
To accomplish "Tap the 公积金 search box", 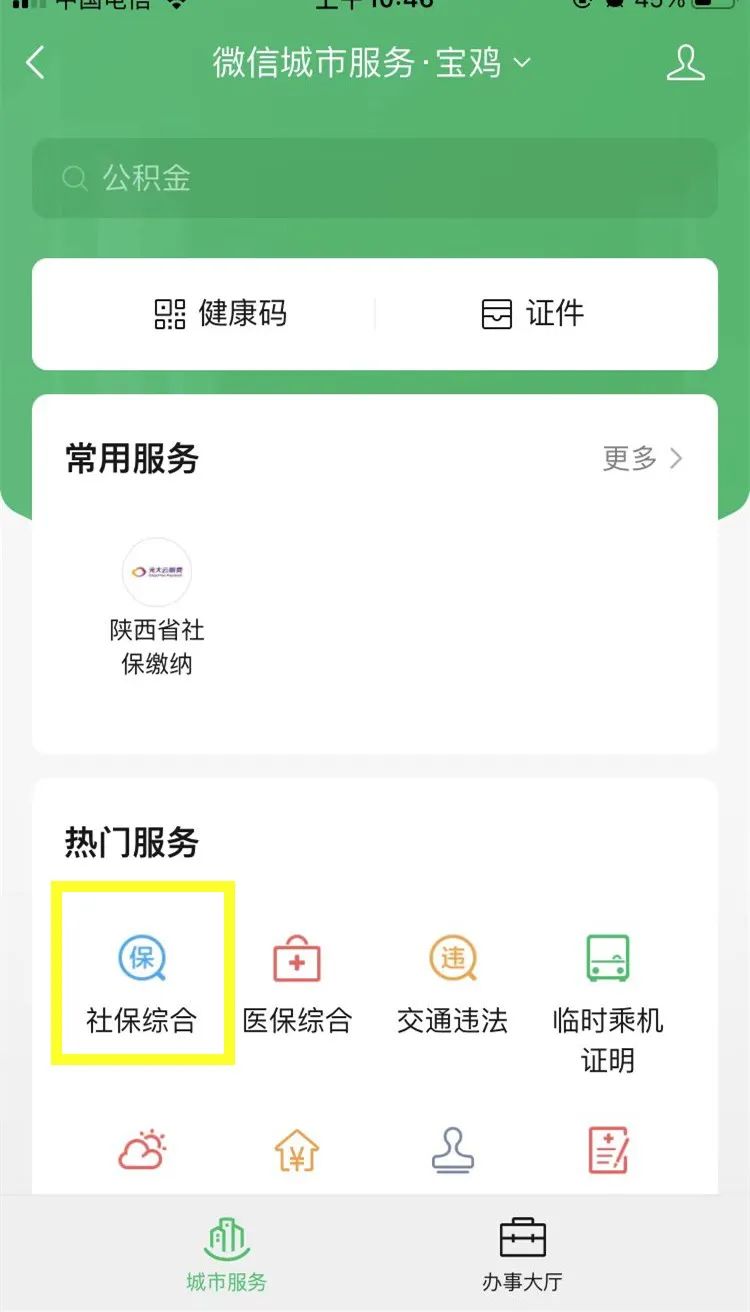I will [375, 179].
